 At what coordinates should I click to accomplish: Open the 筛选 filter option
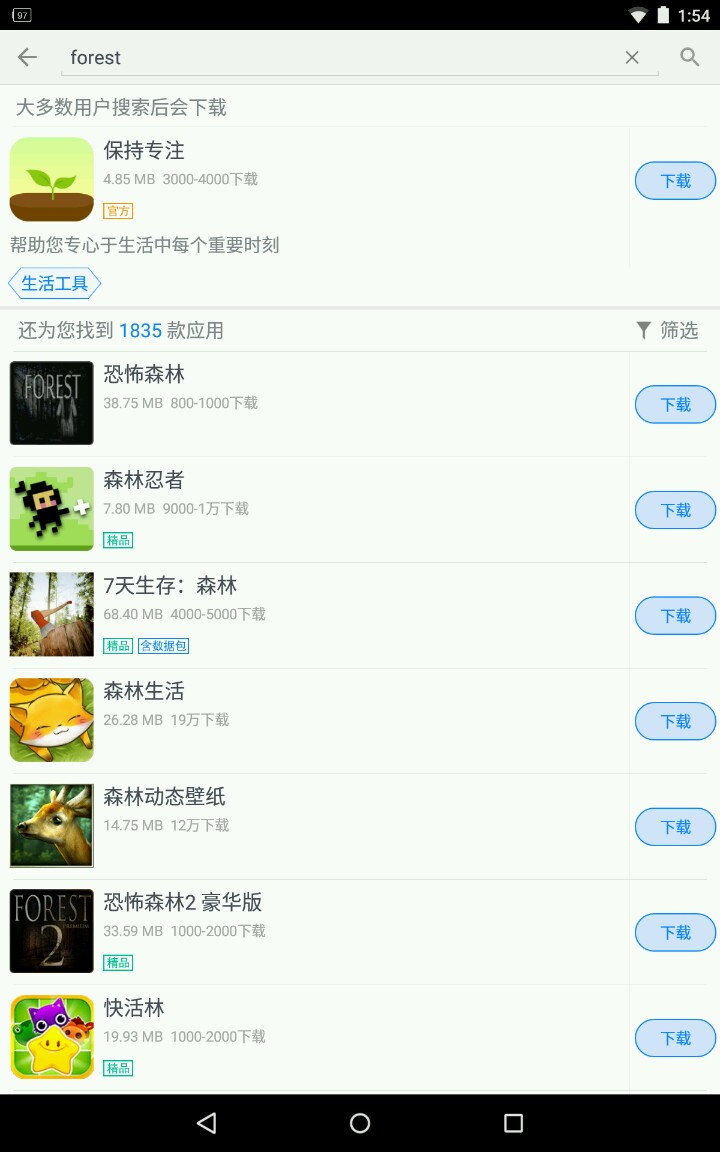pos(668,330)
